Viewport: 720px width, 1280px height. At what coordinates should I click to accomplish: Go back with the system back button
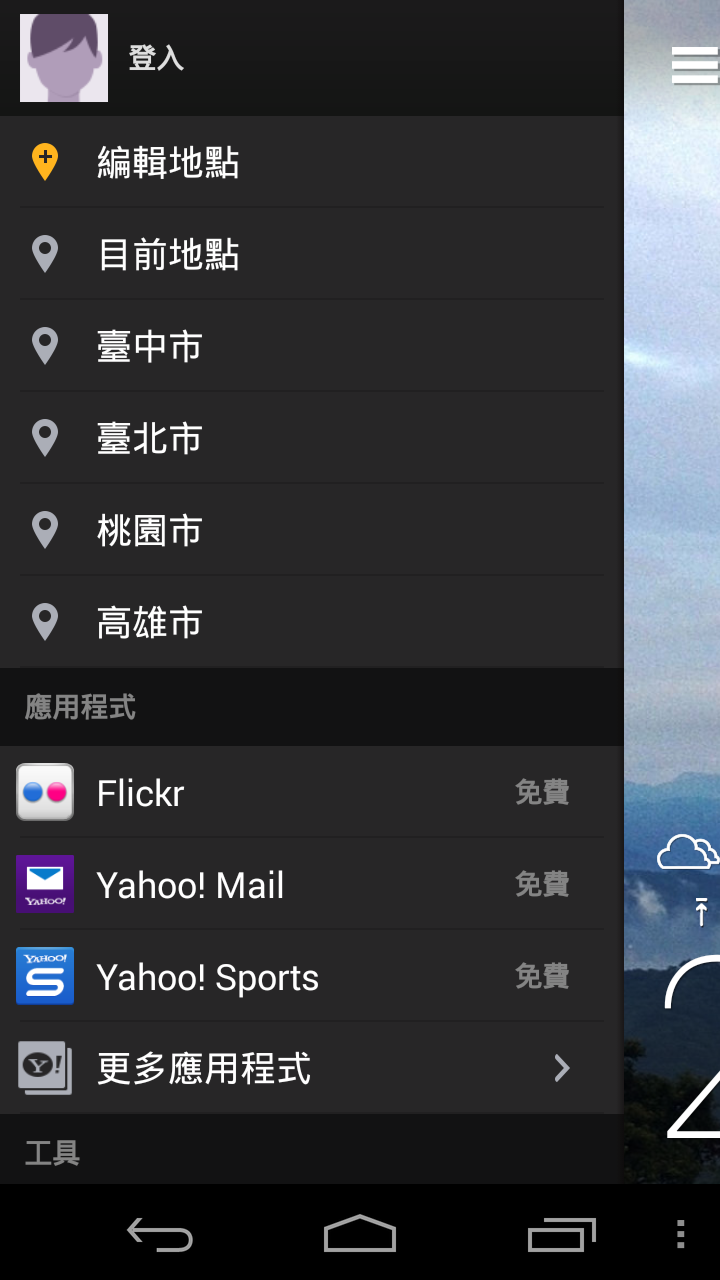[160, 1234]
